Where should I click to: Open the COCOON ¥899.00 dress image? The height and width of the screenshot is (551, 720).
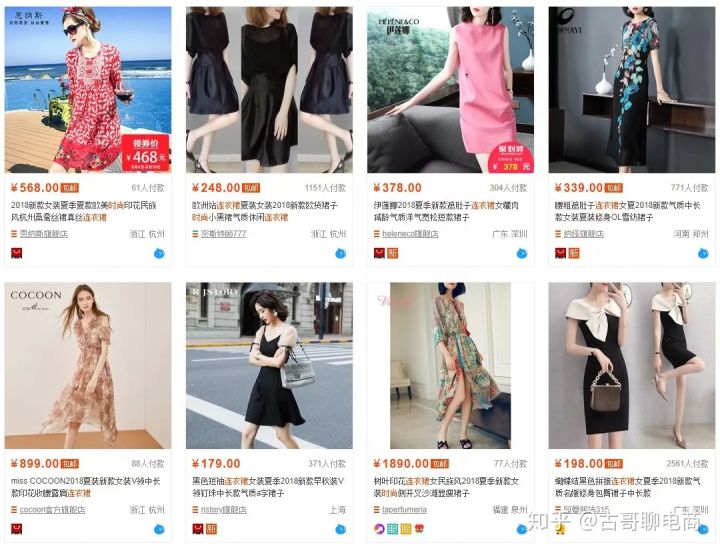pos(87,365)
